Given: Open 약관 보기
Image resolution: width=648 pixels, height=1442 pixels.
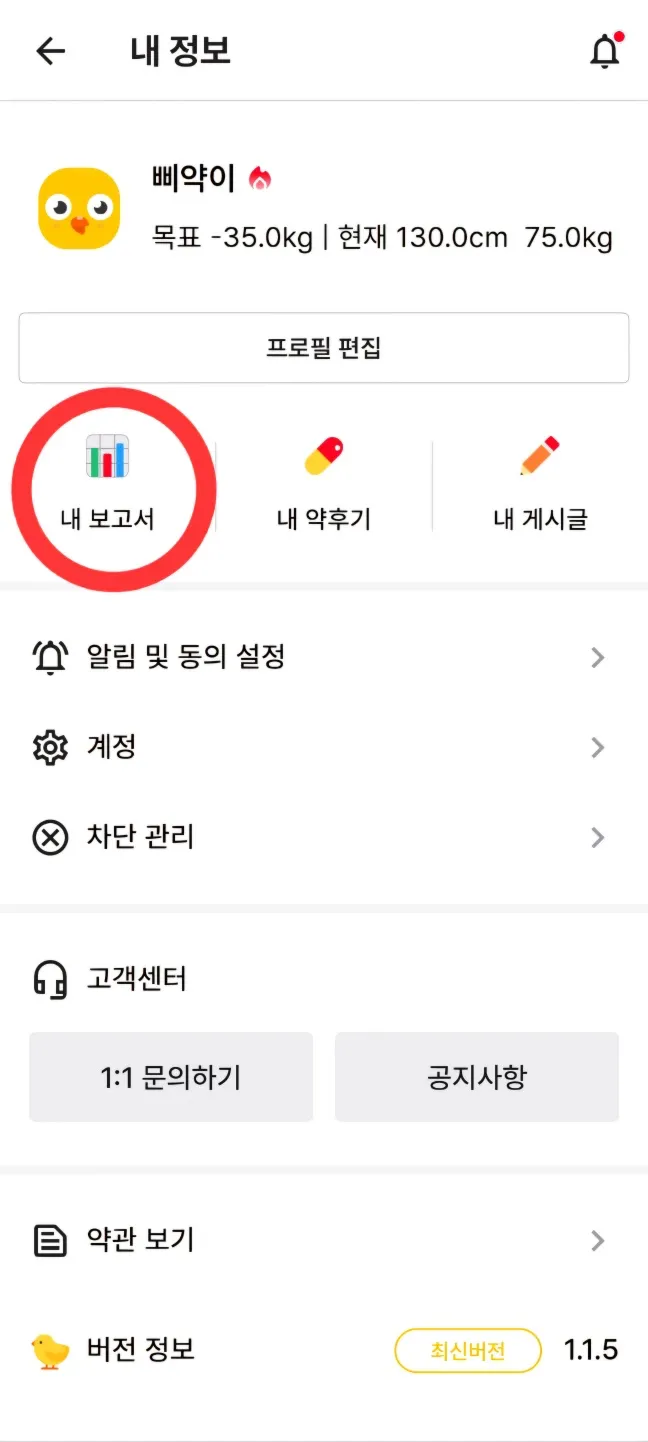Looking at the screenshot, I should (324, 1241).
